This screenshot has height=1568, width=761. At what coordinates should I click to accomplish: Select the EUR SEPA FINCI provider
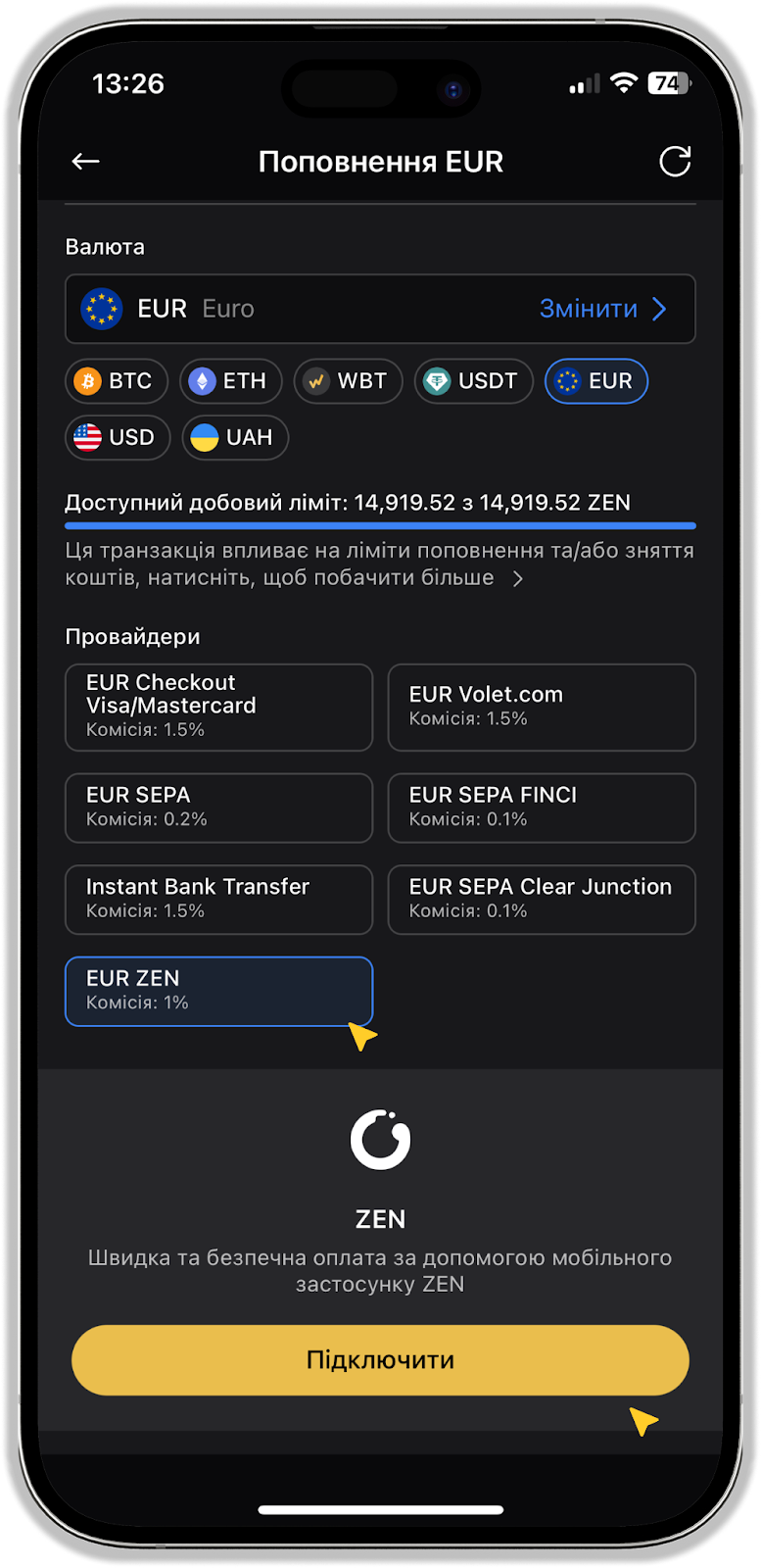pos(542,808)
